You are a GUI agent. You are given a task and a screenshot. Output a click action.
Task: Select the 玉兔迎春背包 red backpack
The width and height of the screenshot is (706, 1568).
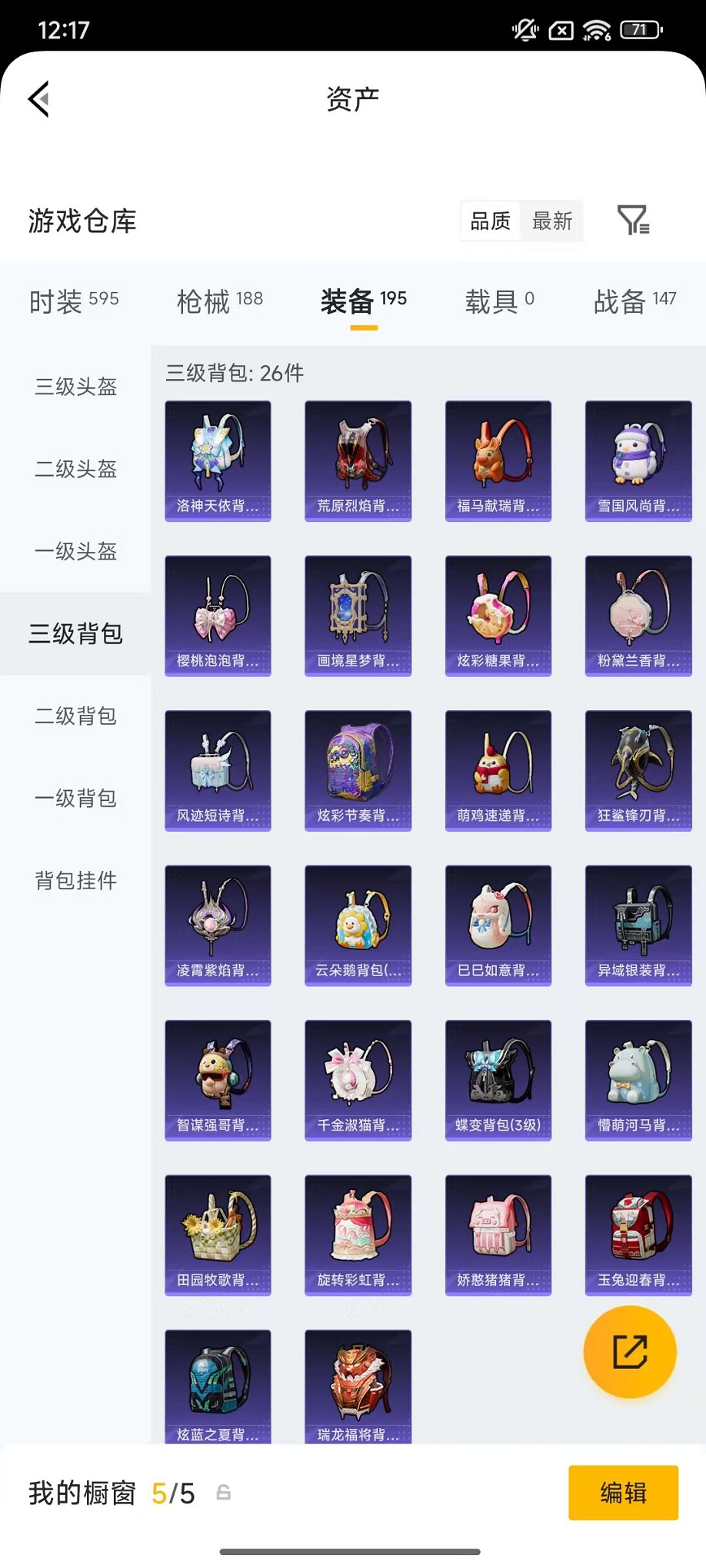pos(638,1234)
